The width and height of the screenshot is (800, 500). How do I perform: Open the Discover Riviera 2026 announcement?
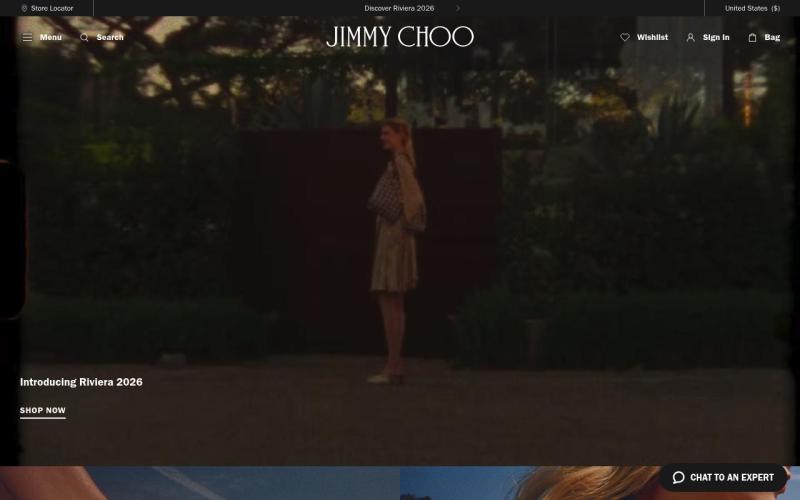(x=399, y=8)
